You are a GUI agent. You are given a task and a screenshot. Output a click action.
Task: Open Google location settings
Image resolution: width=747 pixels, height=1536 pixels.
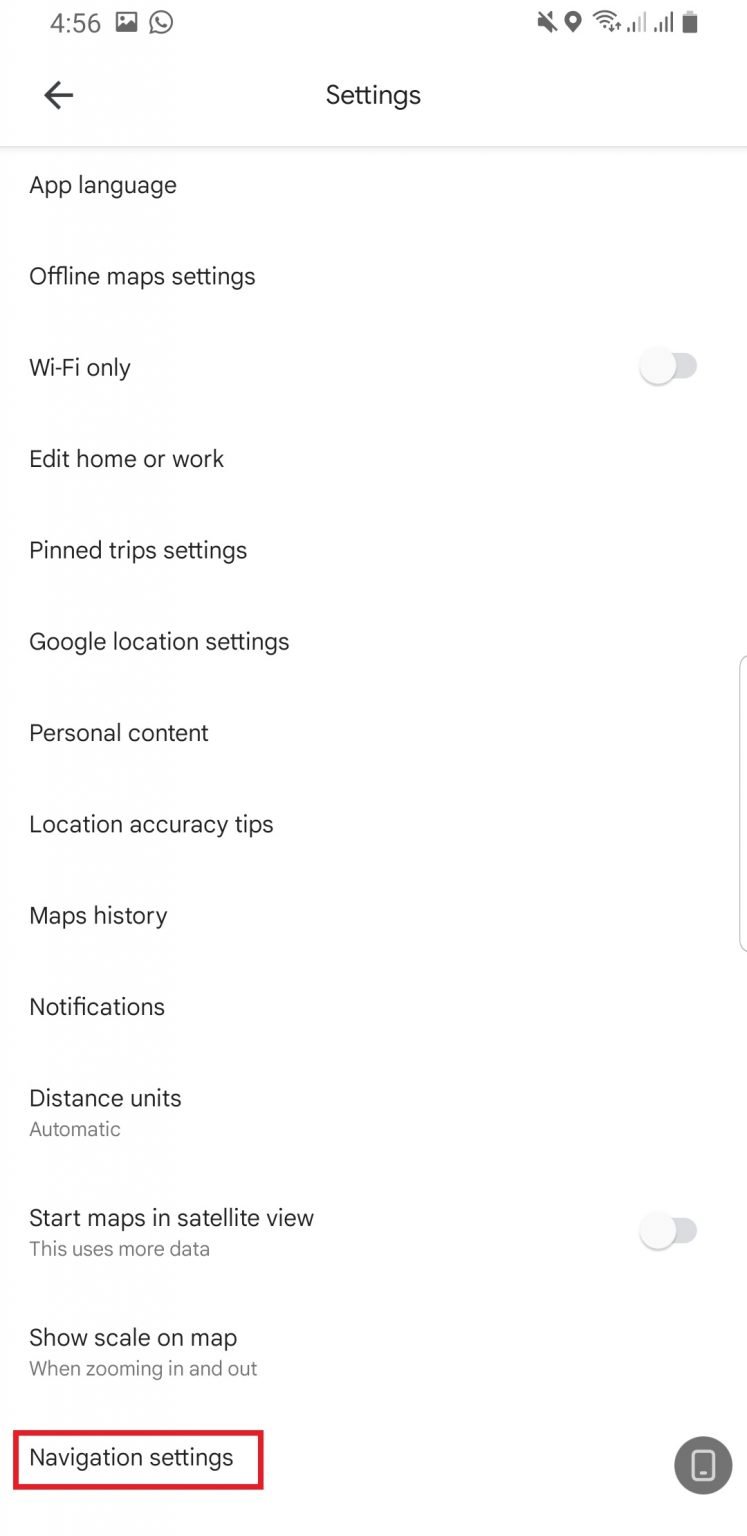[159, 641]
